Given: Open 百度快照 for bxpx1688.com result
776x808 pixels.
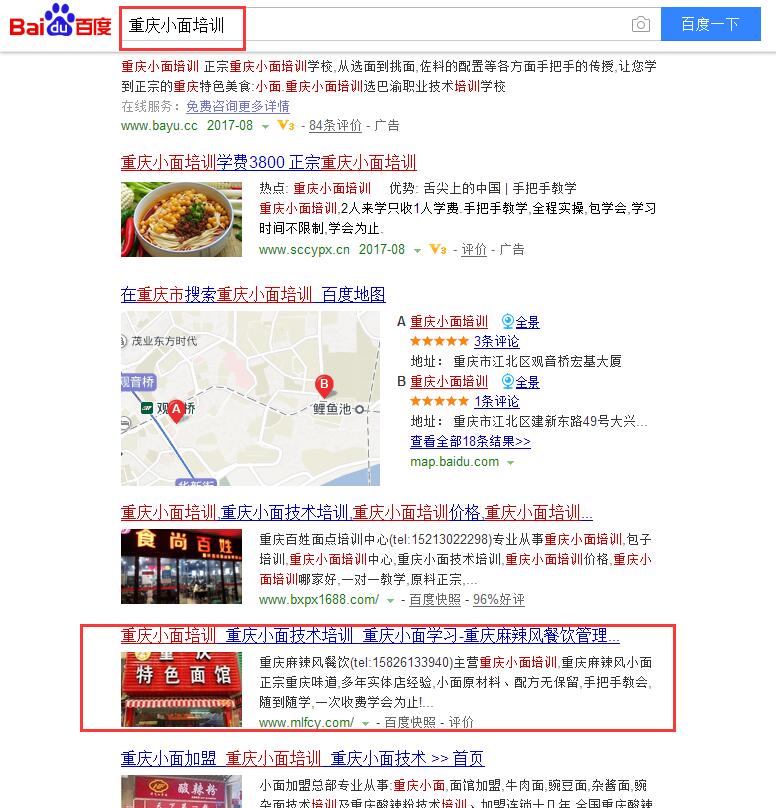Looking at the screenshot, I should (435, 600).
